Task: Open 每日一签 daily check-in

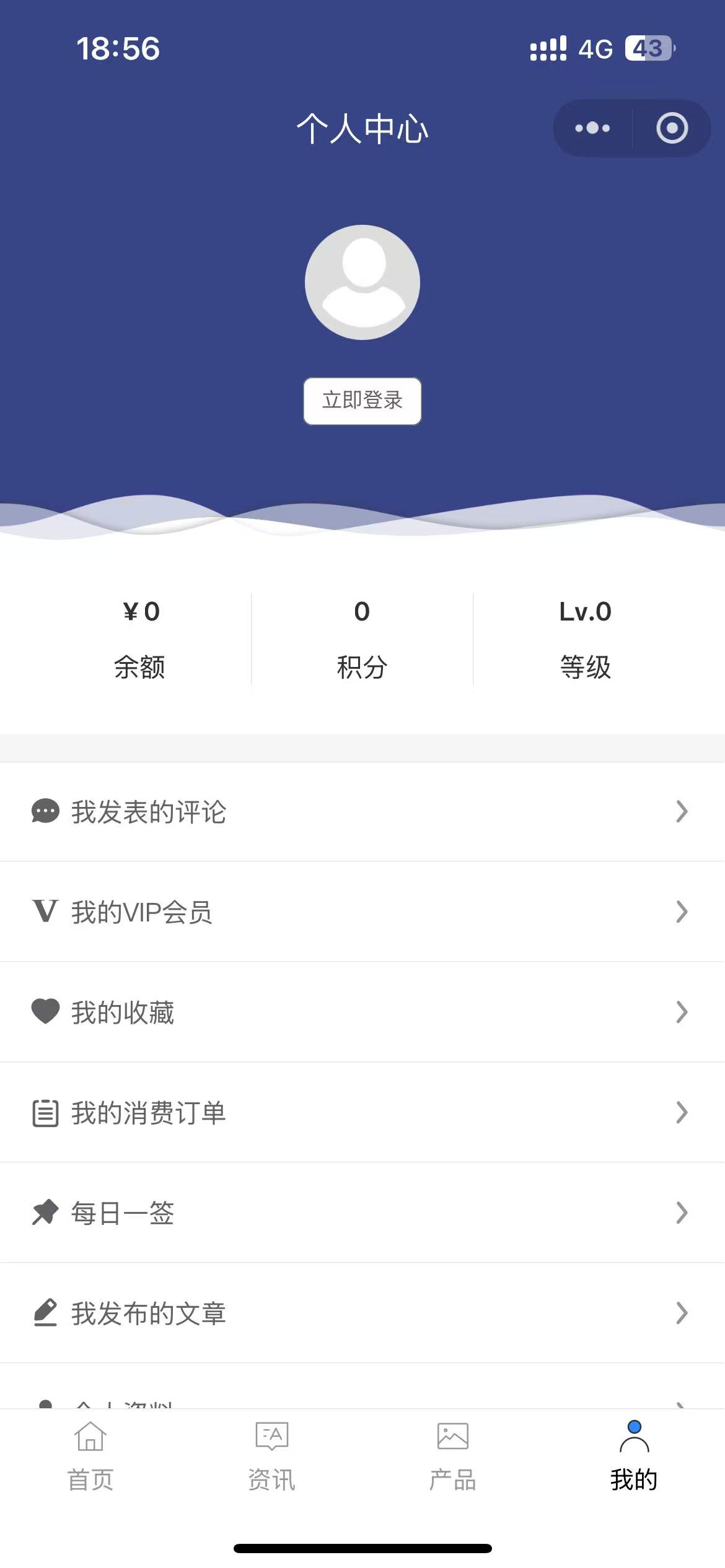Action: pyautogui.click(x=362, y=1213)
